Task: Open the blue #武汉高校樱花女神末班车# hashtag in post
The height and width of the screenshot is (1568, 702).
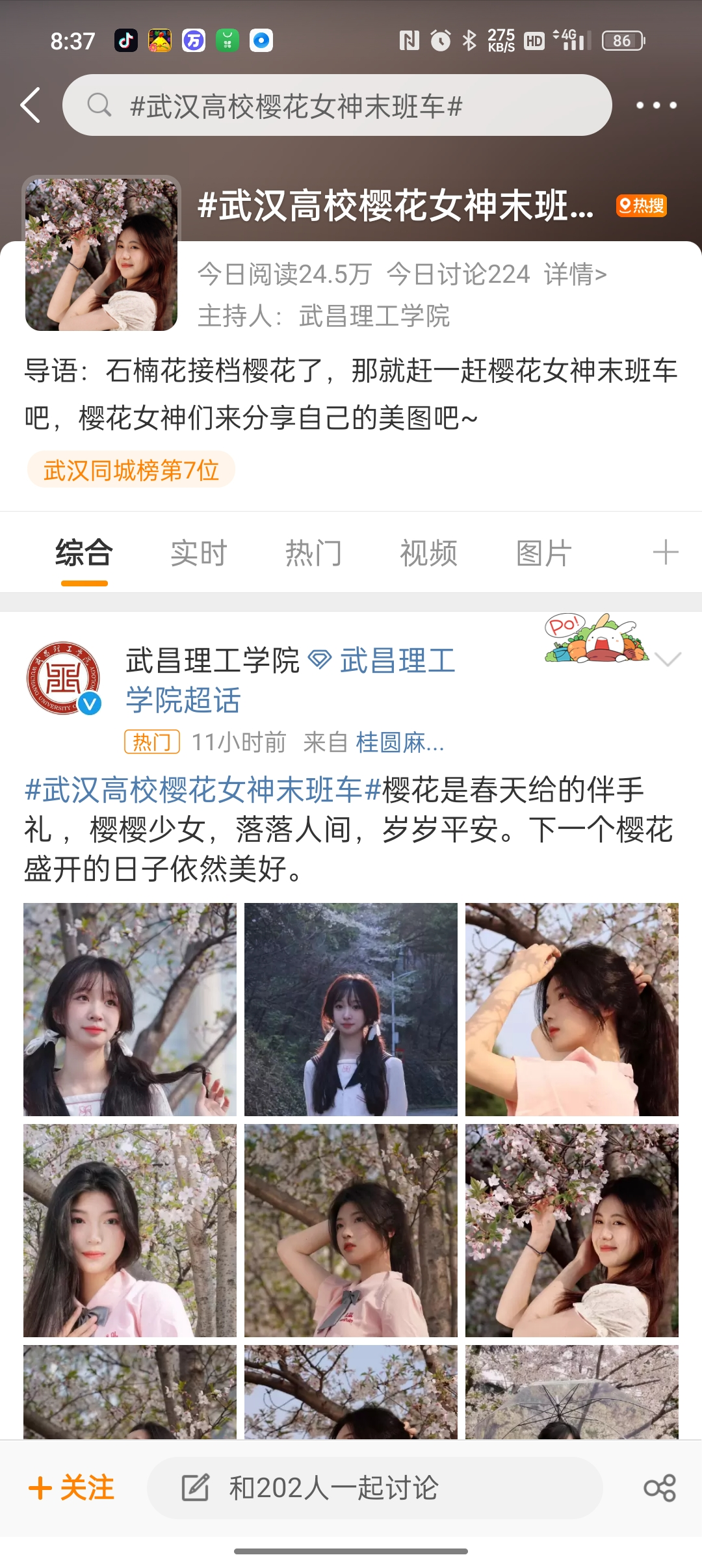Action: tap(203, 790)
